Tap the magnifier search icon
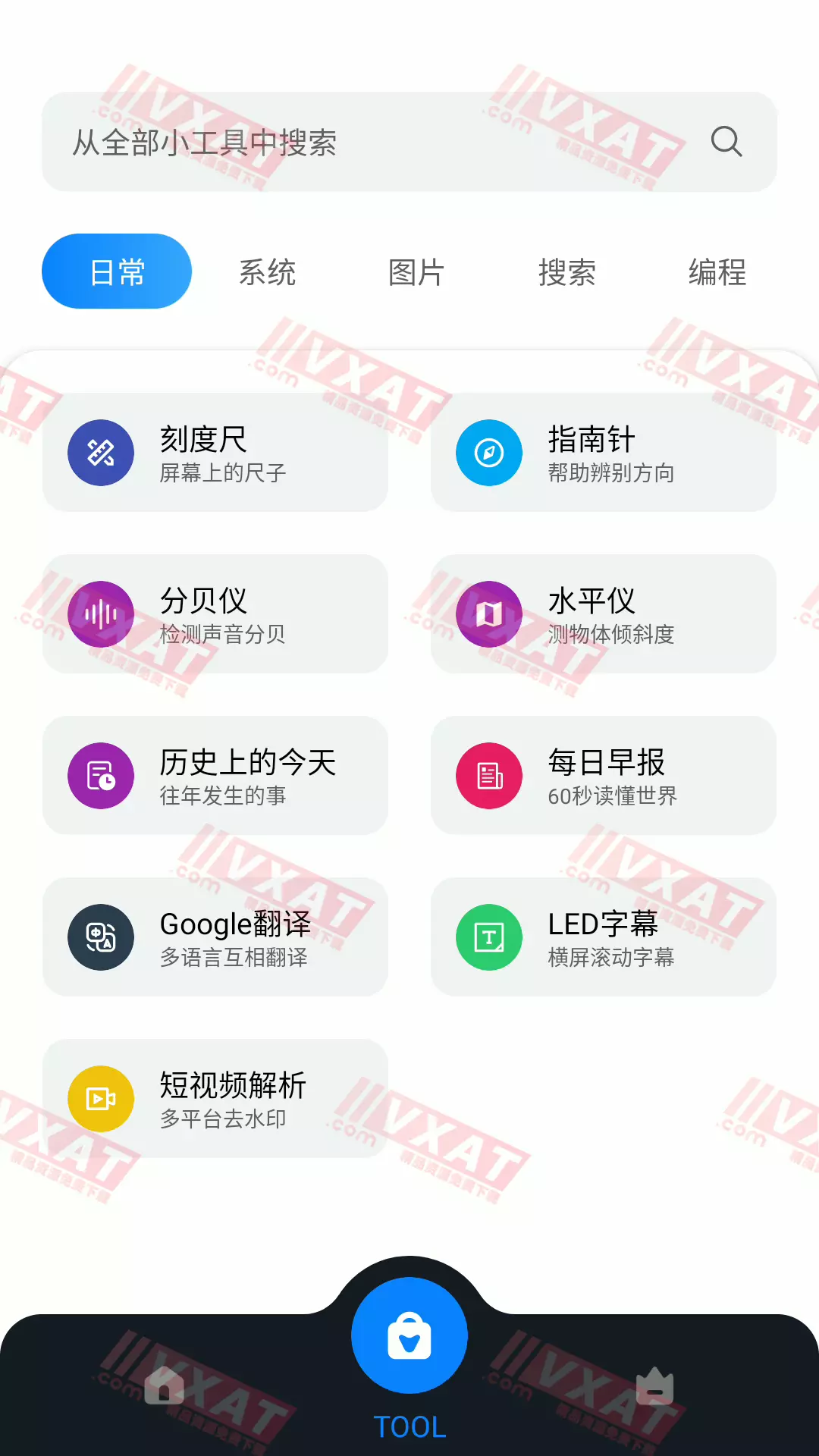 (726, 142)
